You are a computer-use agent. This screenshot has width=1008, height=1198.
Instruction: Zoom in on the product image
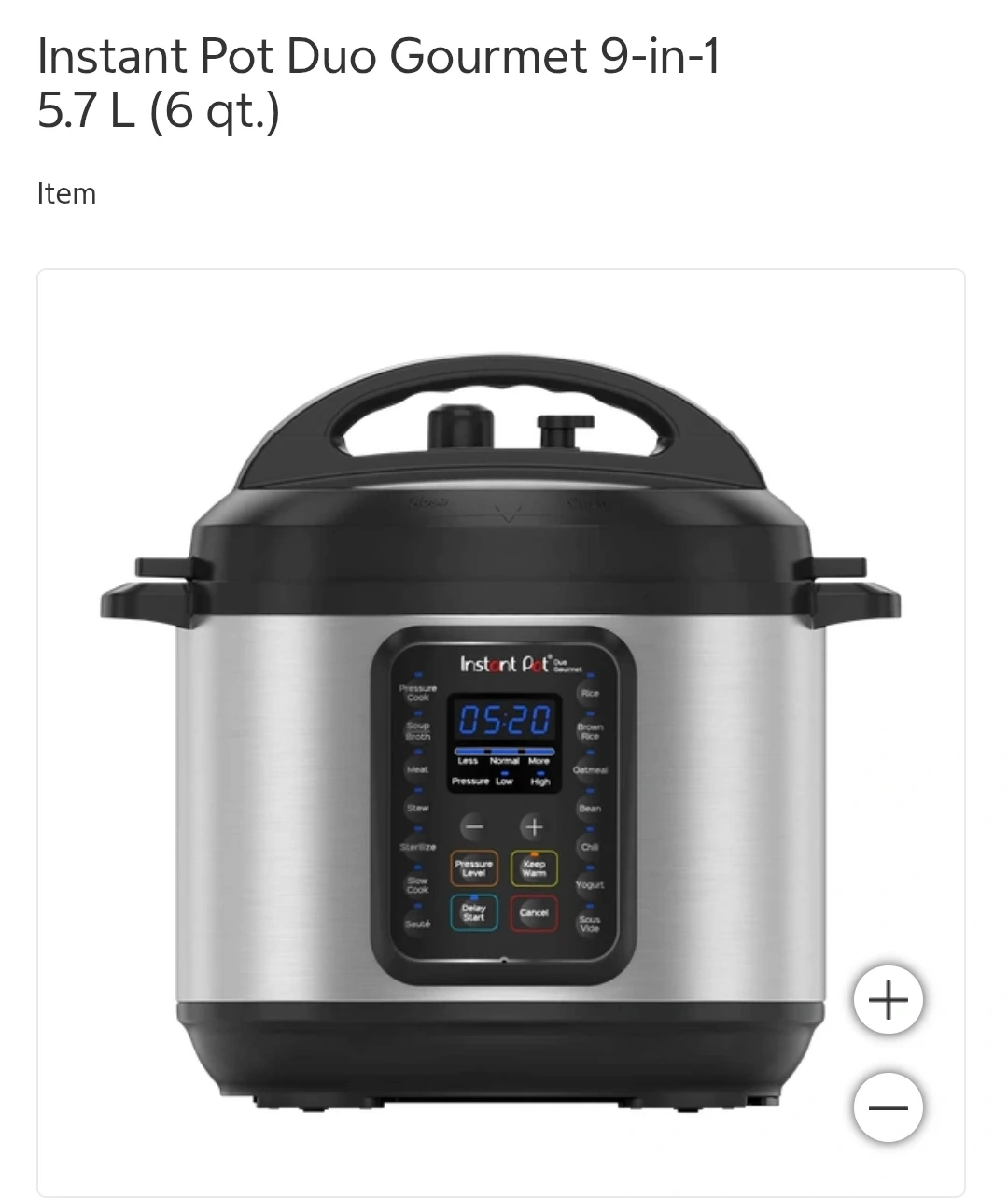[x=888, y=1000]
